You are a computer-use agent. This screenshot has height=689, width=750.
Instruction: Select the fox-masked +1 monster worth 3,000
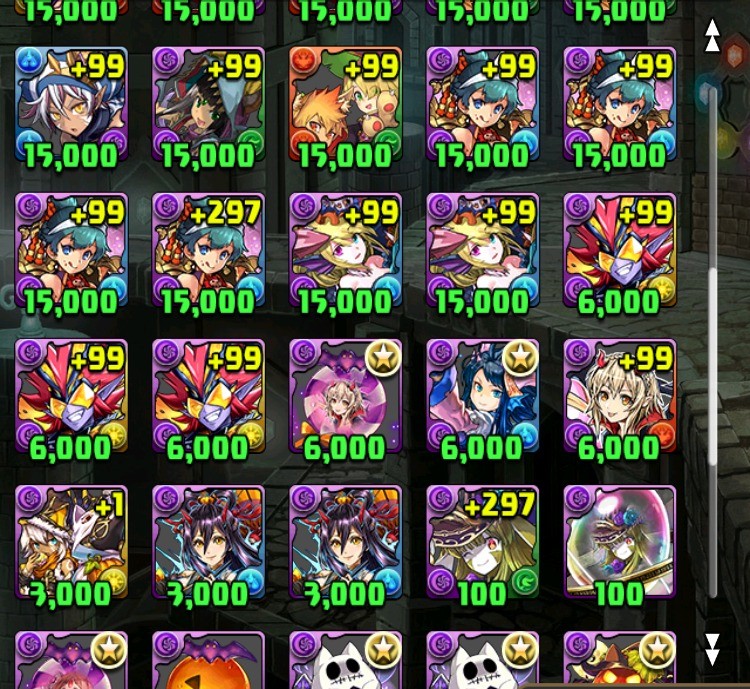coord(71,542)
